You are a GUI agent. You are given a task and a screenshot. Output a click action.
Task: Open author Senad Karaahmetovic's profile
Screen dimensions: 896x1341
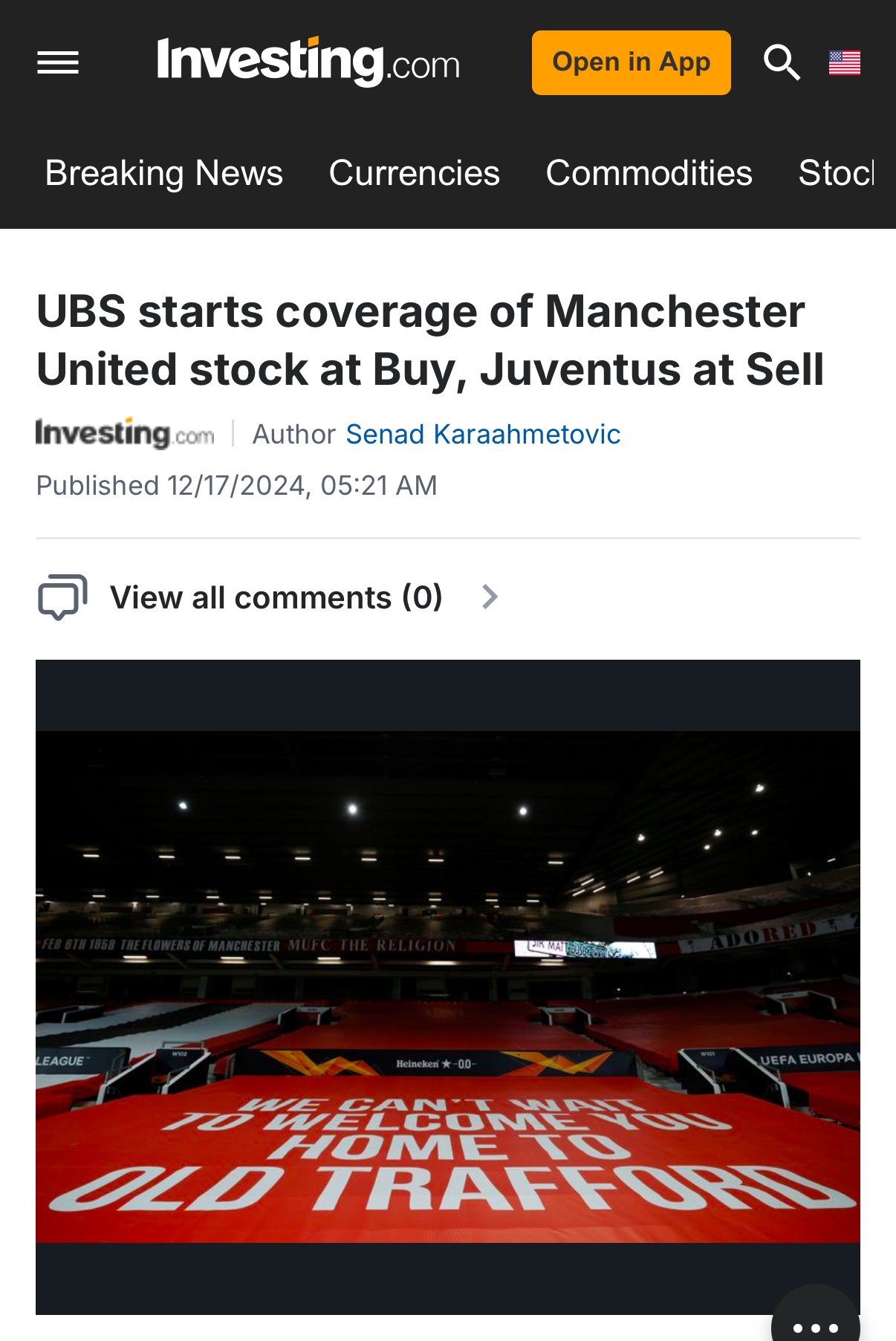pyautogui.click(x=483, y=434)
